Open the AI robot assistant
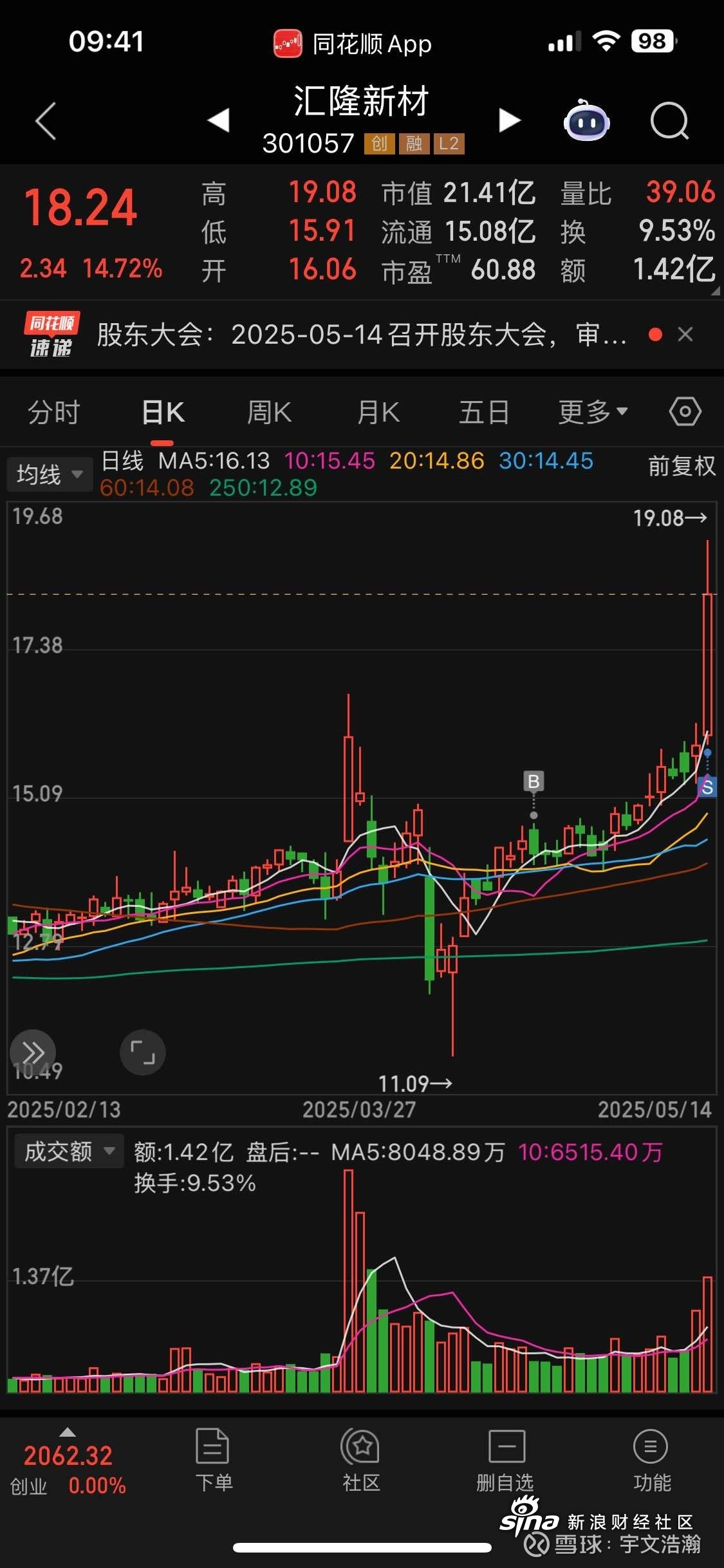Screen dimensions: 724x1568 pos(586,120)
